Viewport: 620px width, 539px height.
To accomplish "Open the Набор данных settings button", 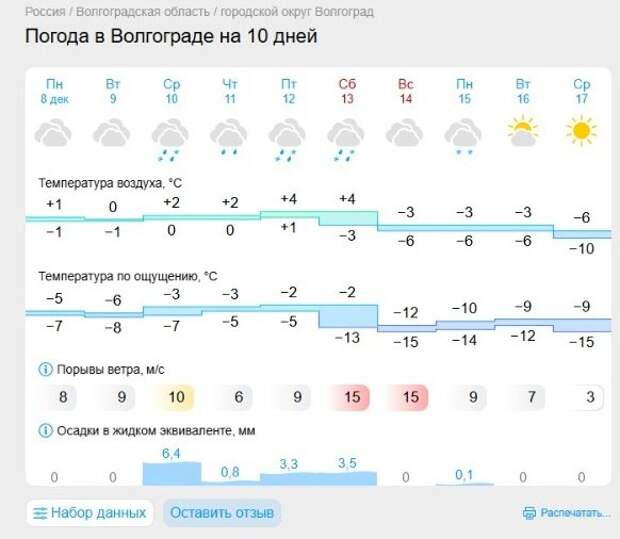I will (x=90, y=513).
